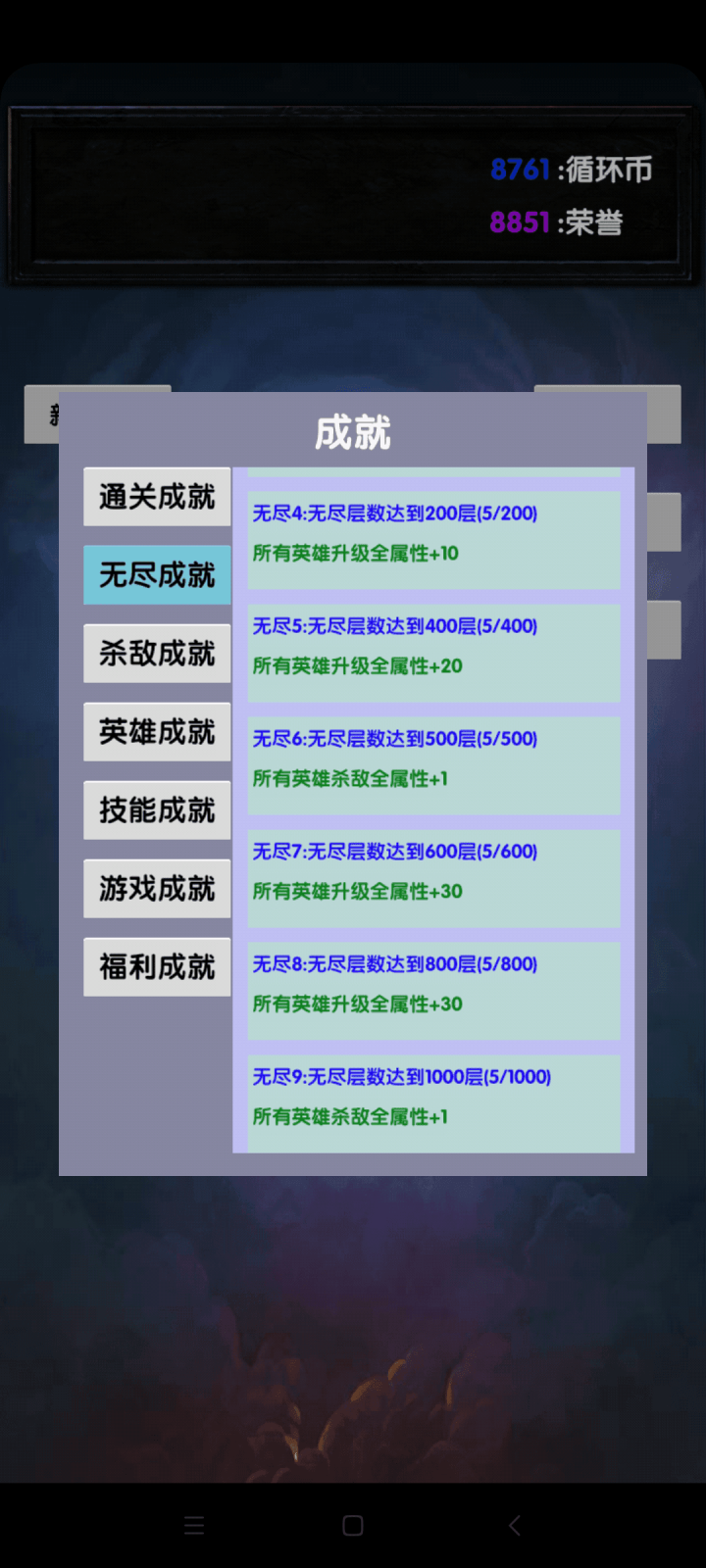Select the 无尽成就 category

tap(157, 575)
